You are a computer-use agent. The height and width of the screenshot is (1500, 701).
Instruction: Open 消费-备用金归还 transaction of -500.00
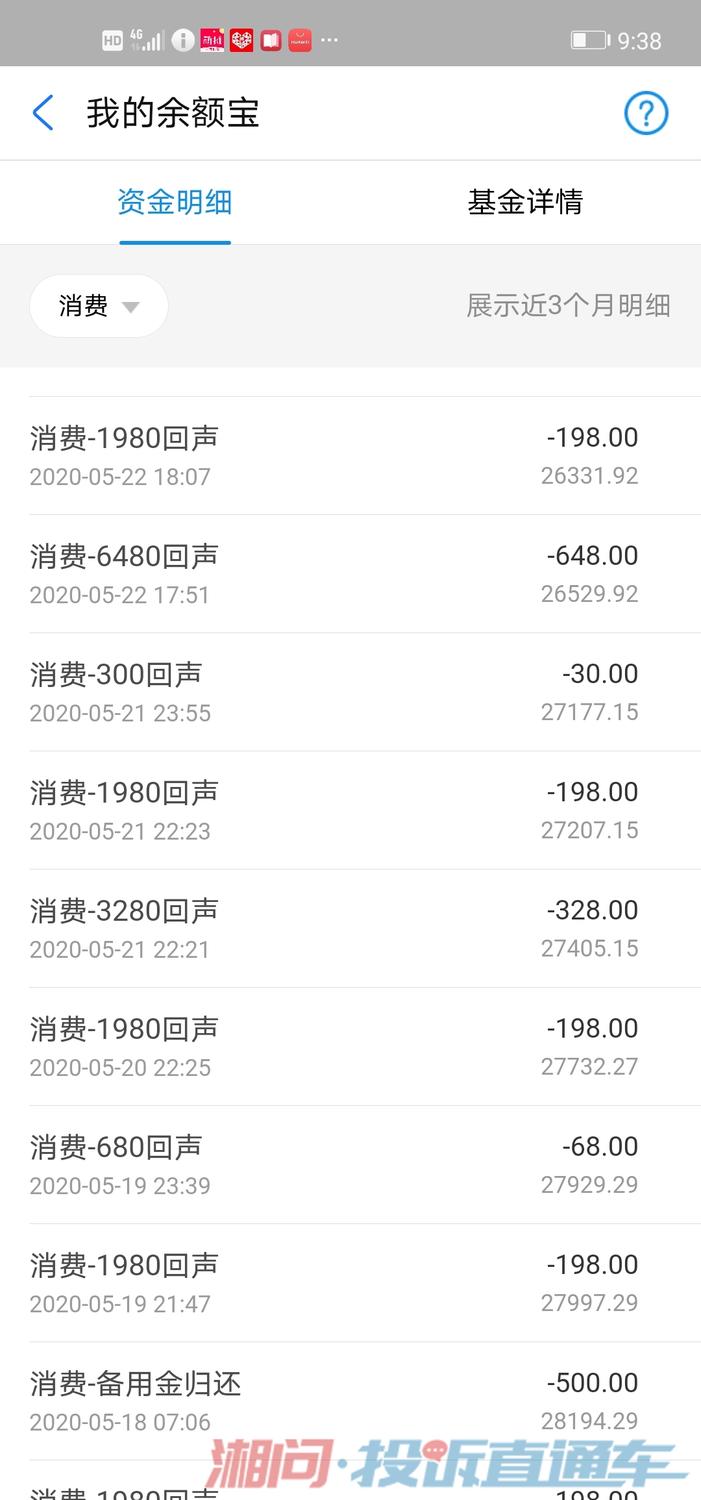[x=350, y=1401]
